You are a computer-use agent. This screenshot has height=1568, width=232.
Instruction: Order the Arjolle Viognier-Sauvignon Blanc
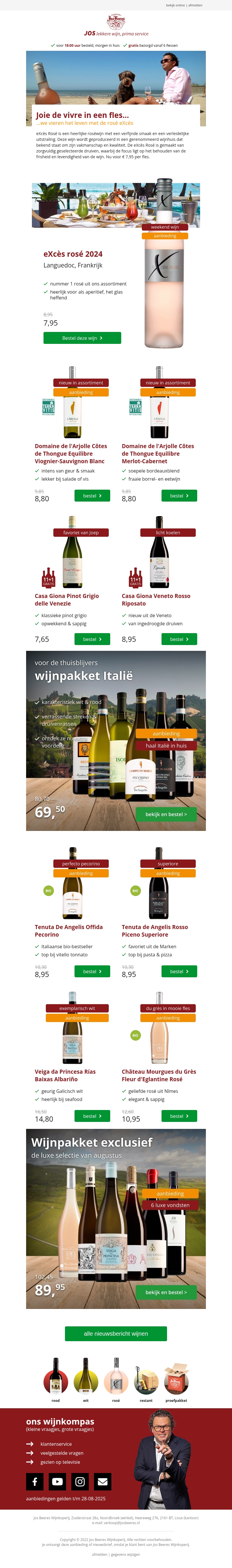tap(92, 495)
